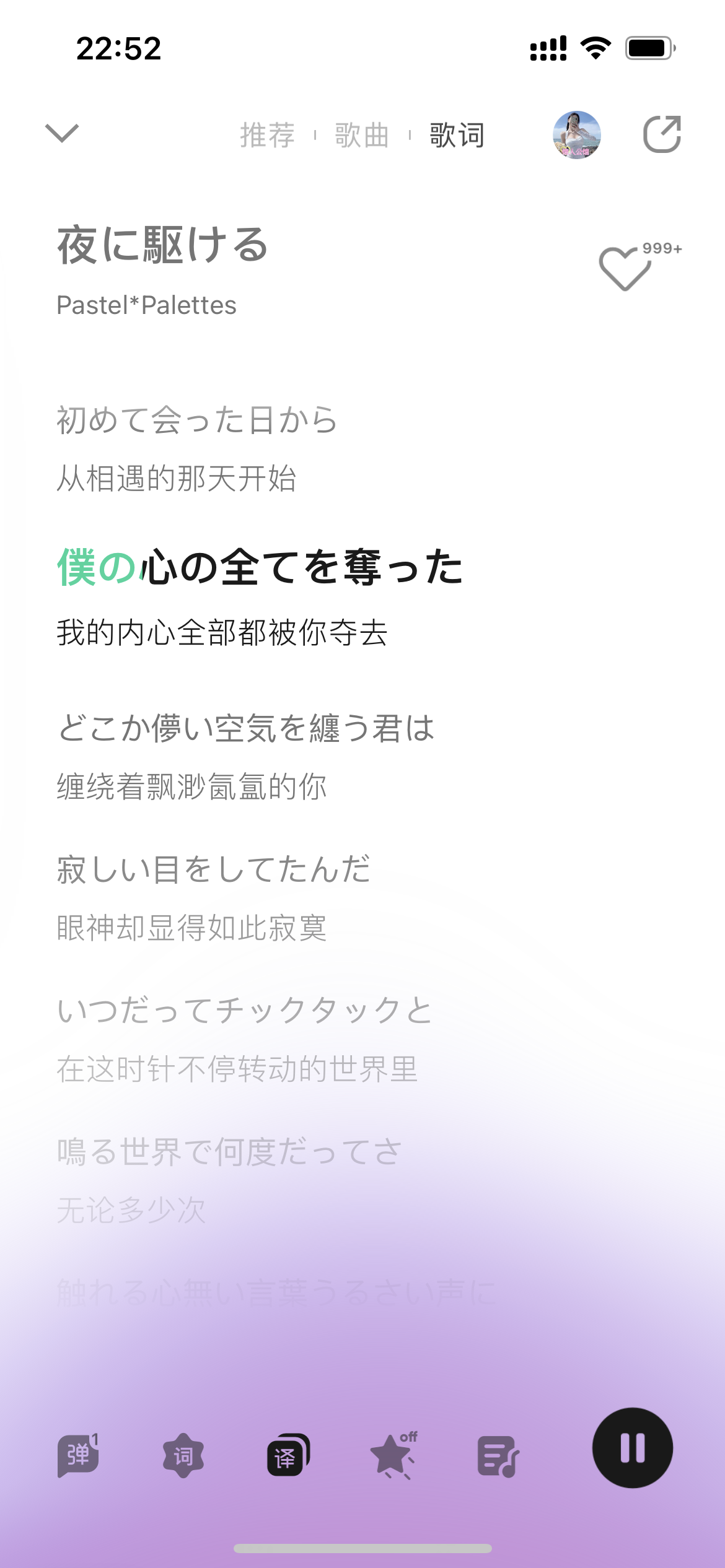Screen dimensions: 725x1568
Task: Open the 弹 bullet comments button
Action: pos(78,1455)
